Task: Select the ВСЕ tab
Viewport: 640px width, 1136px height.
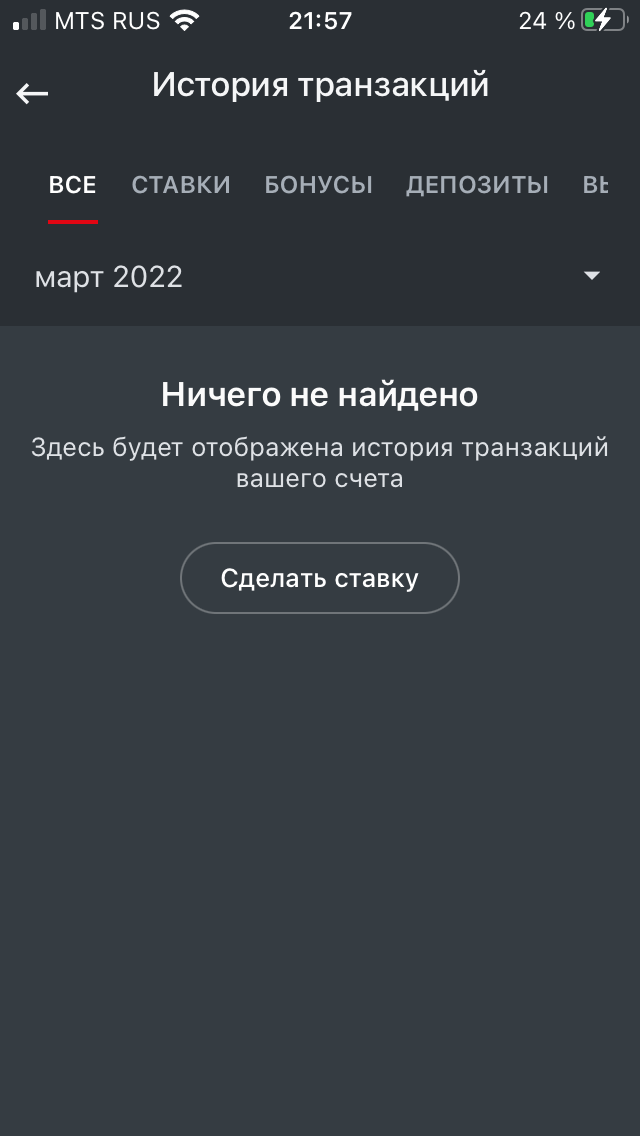Action: 72,185
